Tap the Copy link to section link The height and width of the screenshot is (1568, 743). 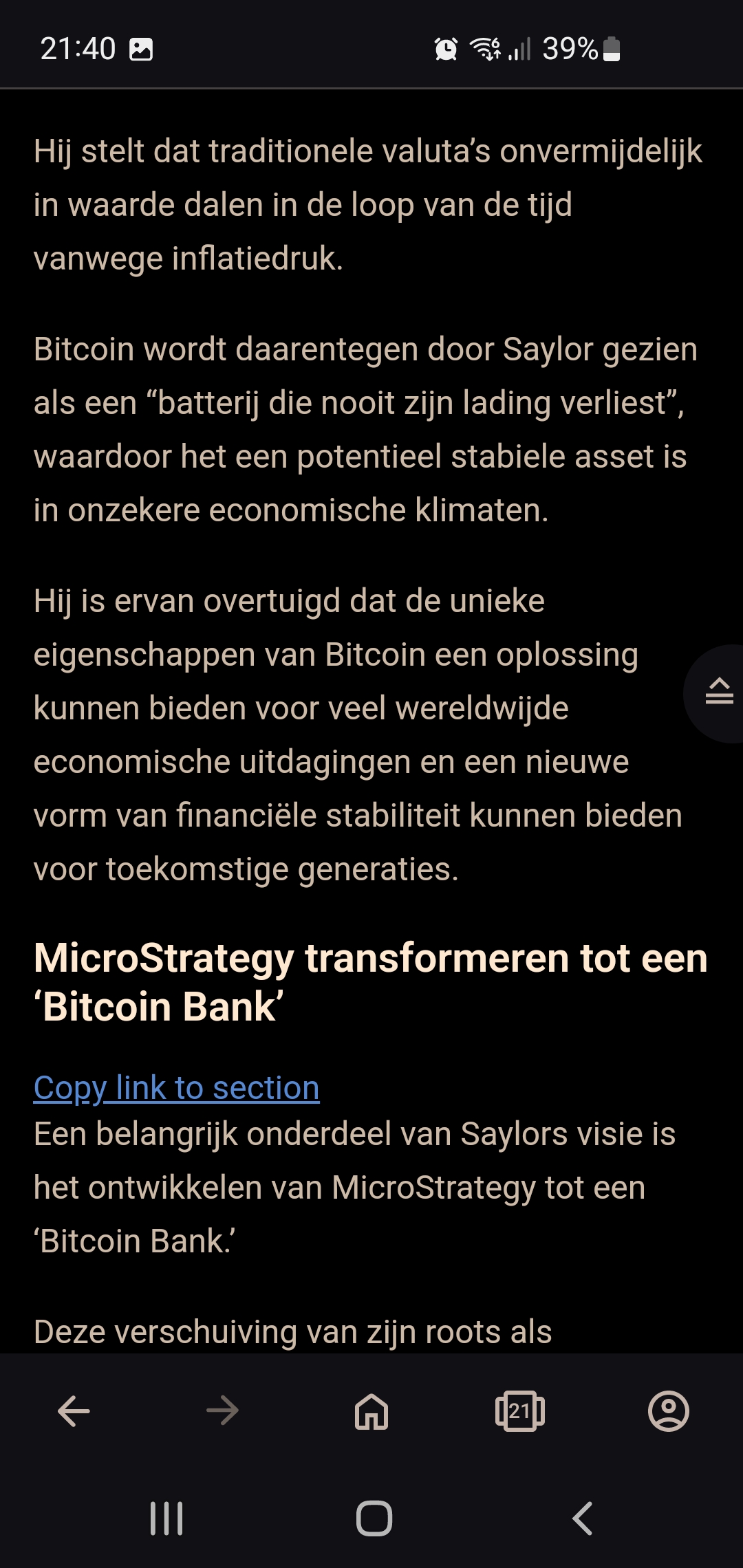[176, 1088]
